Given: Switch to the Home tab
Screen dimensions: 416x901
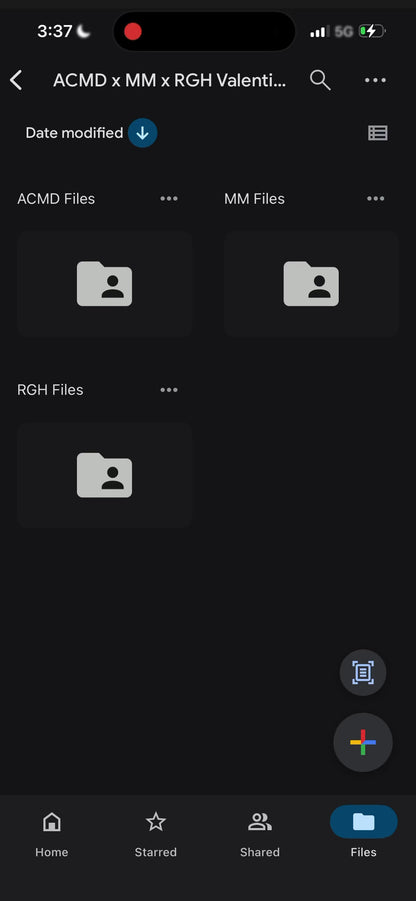Looking at the screenshot, I should tap(52, 835).
